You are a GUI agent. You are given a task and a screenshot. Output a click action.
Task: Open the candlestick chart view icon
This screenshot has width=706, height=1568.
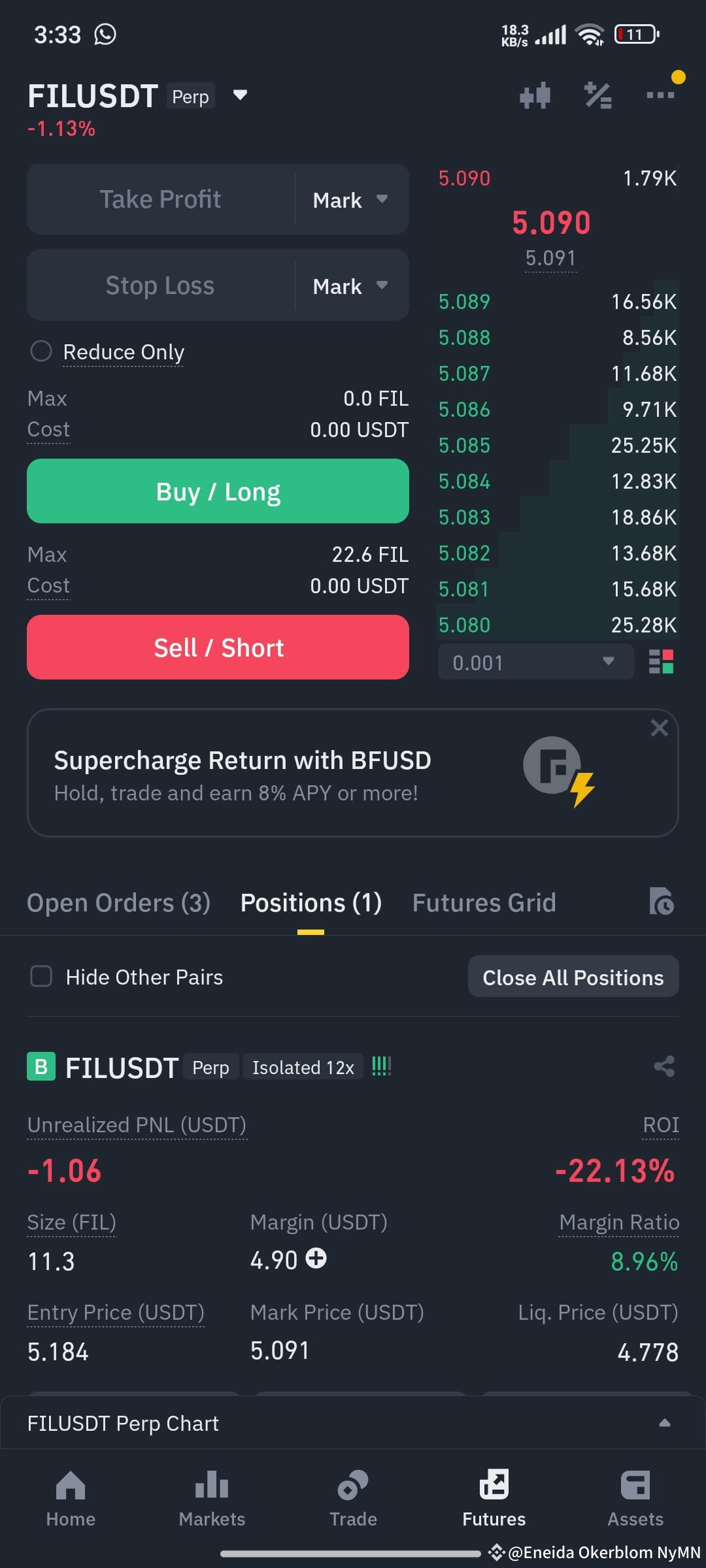tap(535, 95)
